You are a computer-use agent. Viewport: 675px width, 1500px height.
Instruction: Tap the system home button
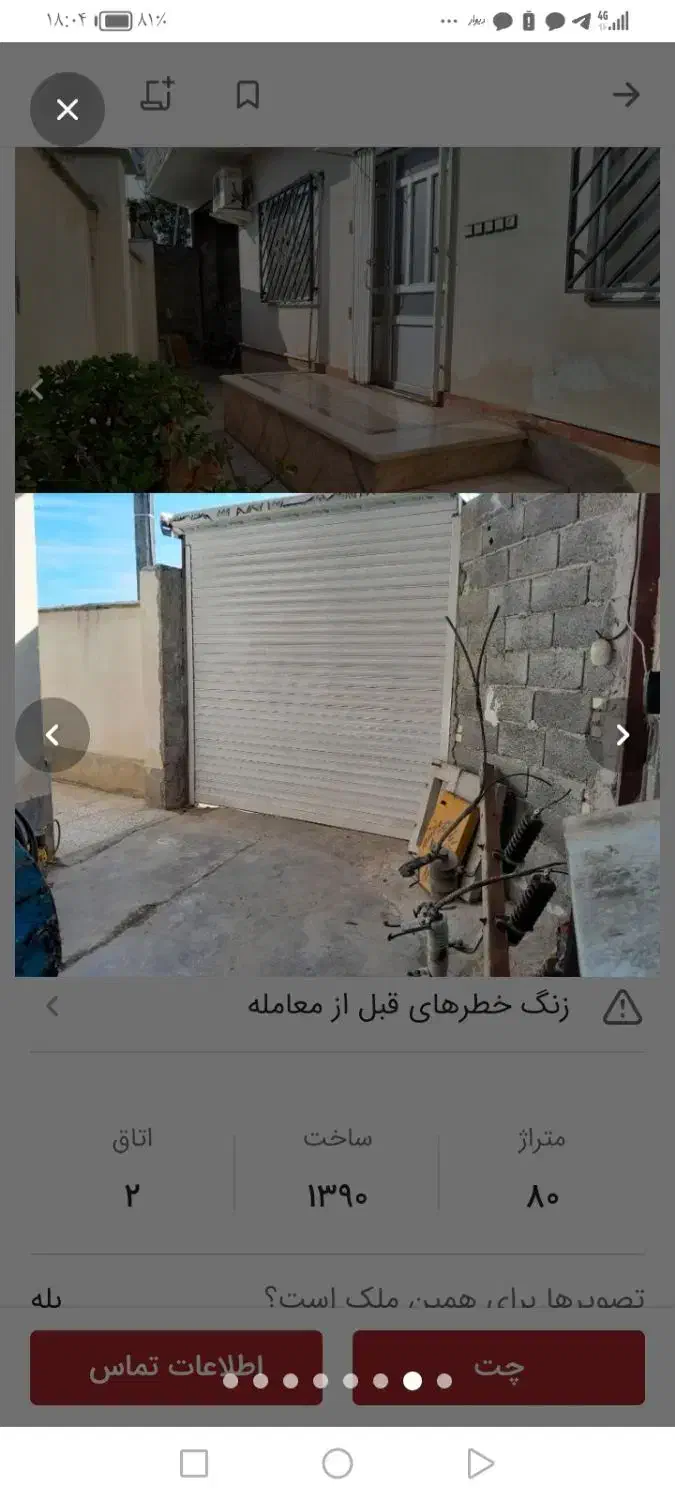[x=337, y=1464]
